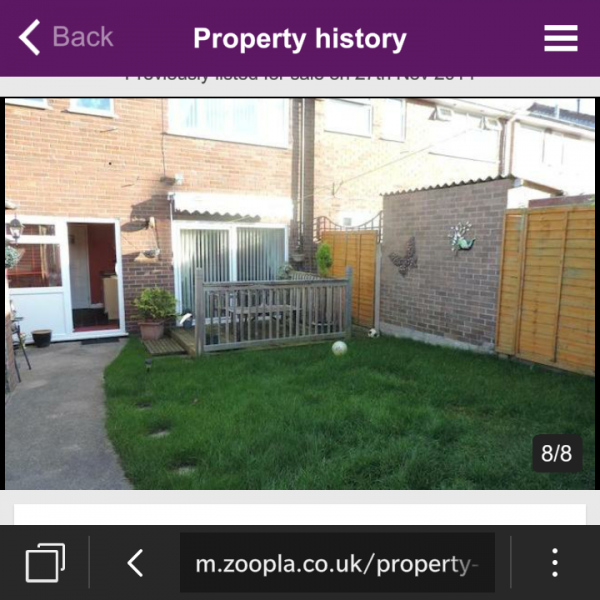Edit the m.zoopla.co.uk address bar
Image resolution: width=600 pixels, height=600 pixels.
337,563
